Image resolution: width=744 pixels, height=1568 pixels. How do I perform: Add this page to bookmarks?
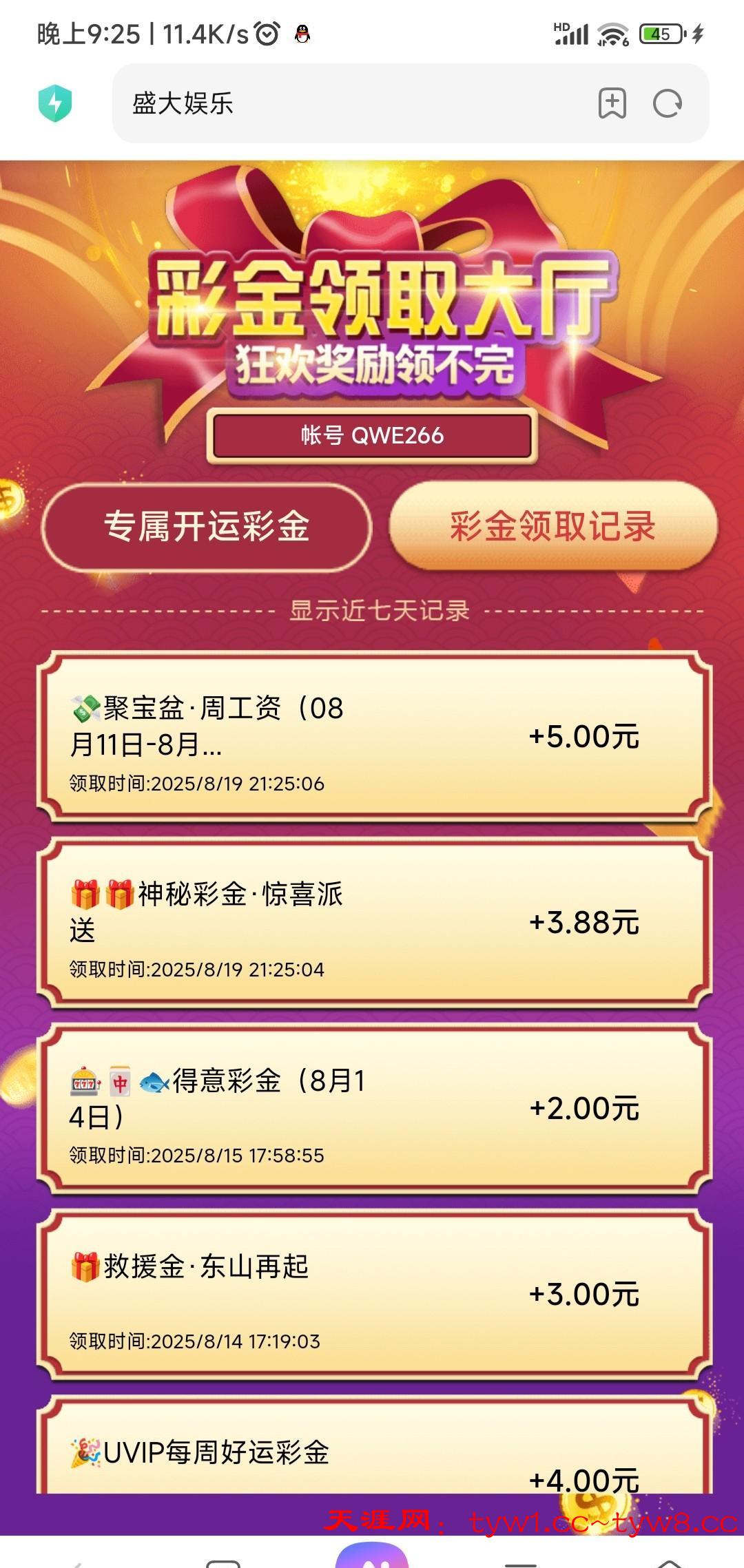[612, 104]
